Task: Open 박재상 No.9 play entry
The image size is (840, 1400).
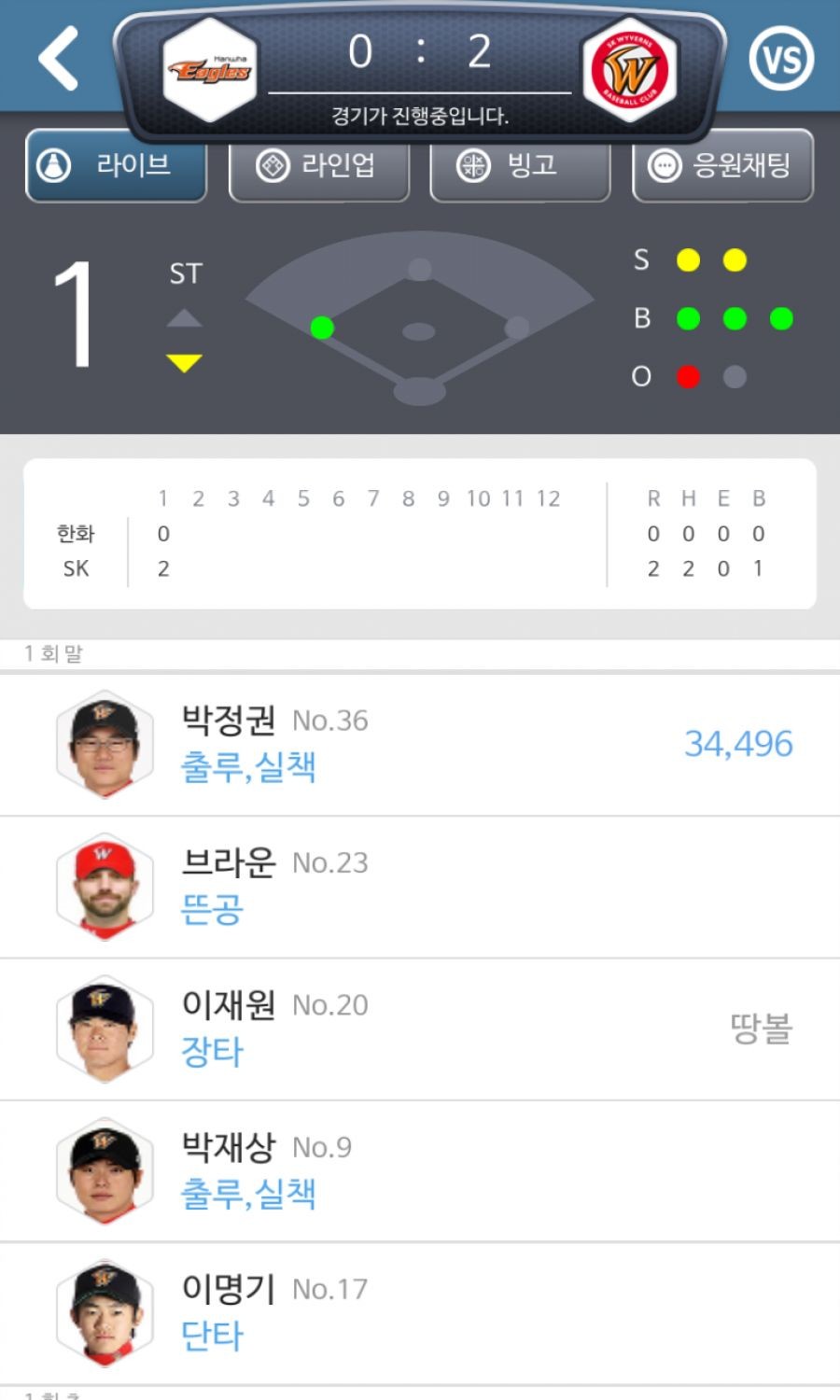Action: tap(420, 1170)
